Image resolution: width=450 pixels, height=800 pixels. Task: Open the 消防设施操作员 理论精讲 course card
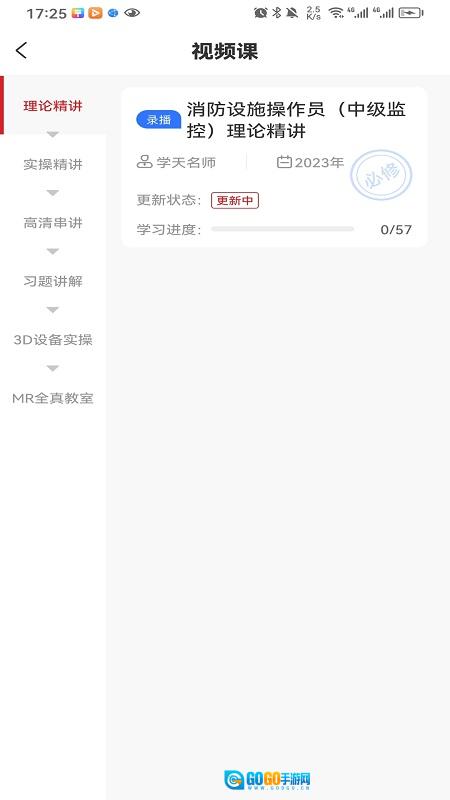[x=274, y=167]
